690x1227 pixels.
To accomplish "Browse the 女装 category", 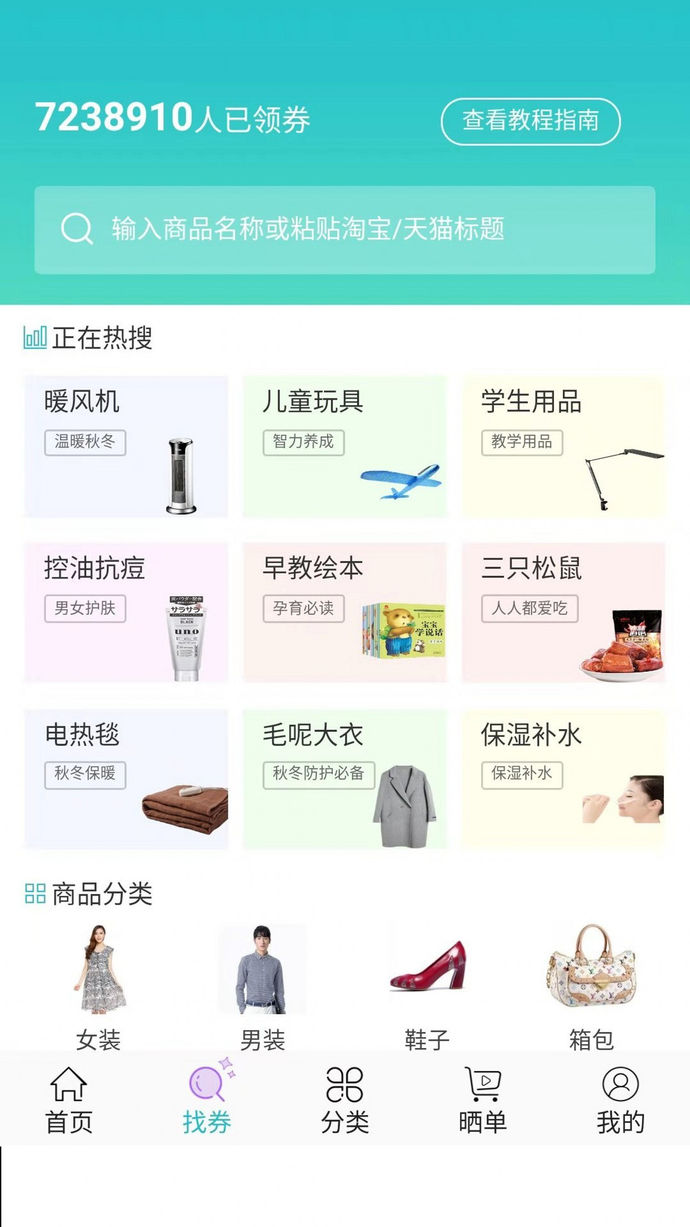I will pyautogui.click(x=99, y=987).
